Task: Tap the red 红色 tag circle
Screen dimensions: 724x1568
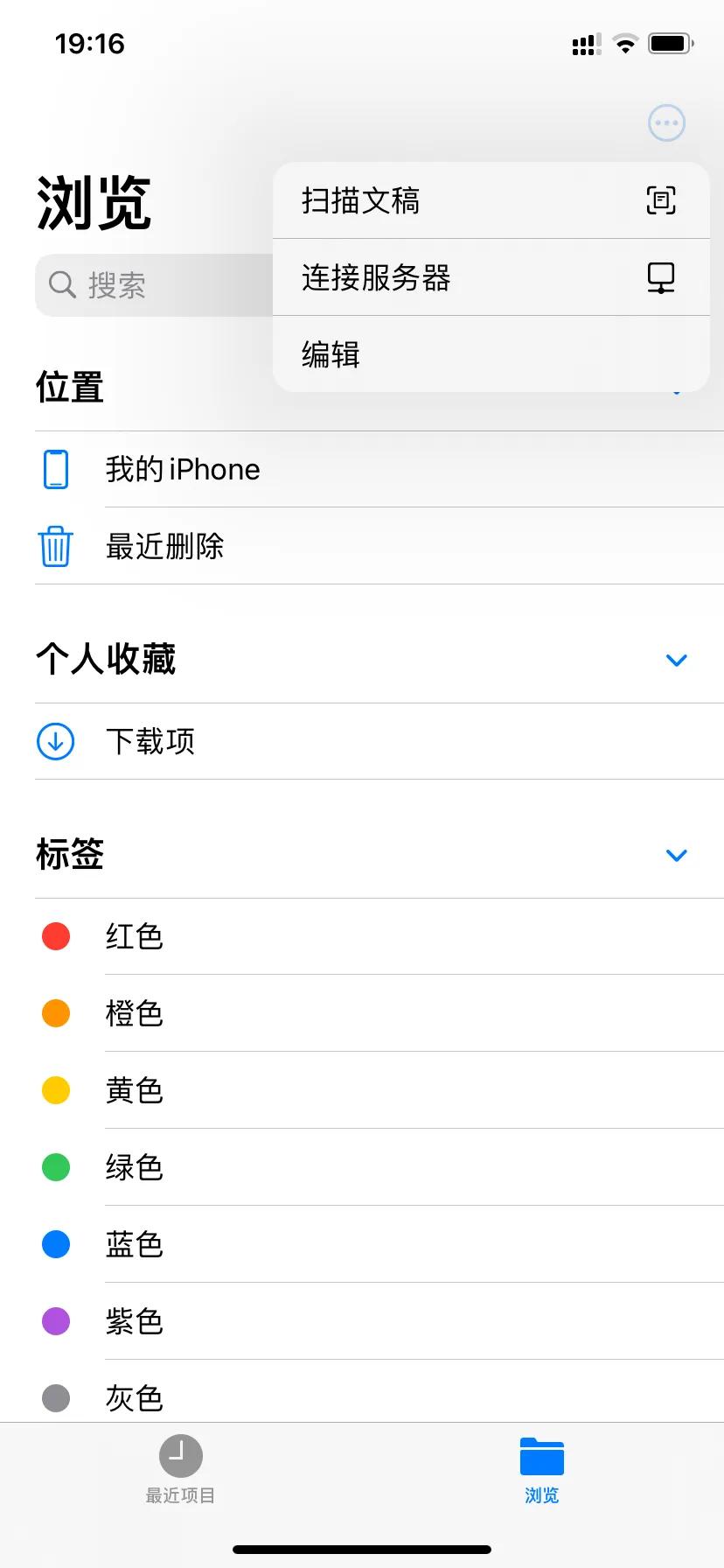Action: pyautogui.click(x=56, y=936)
